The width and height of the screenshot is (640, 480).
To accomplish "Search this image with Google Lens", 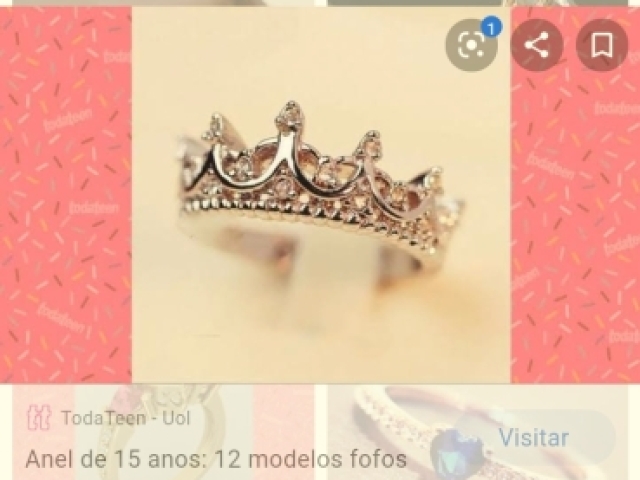I will 471,45.
